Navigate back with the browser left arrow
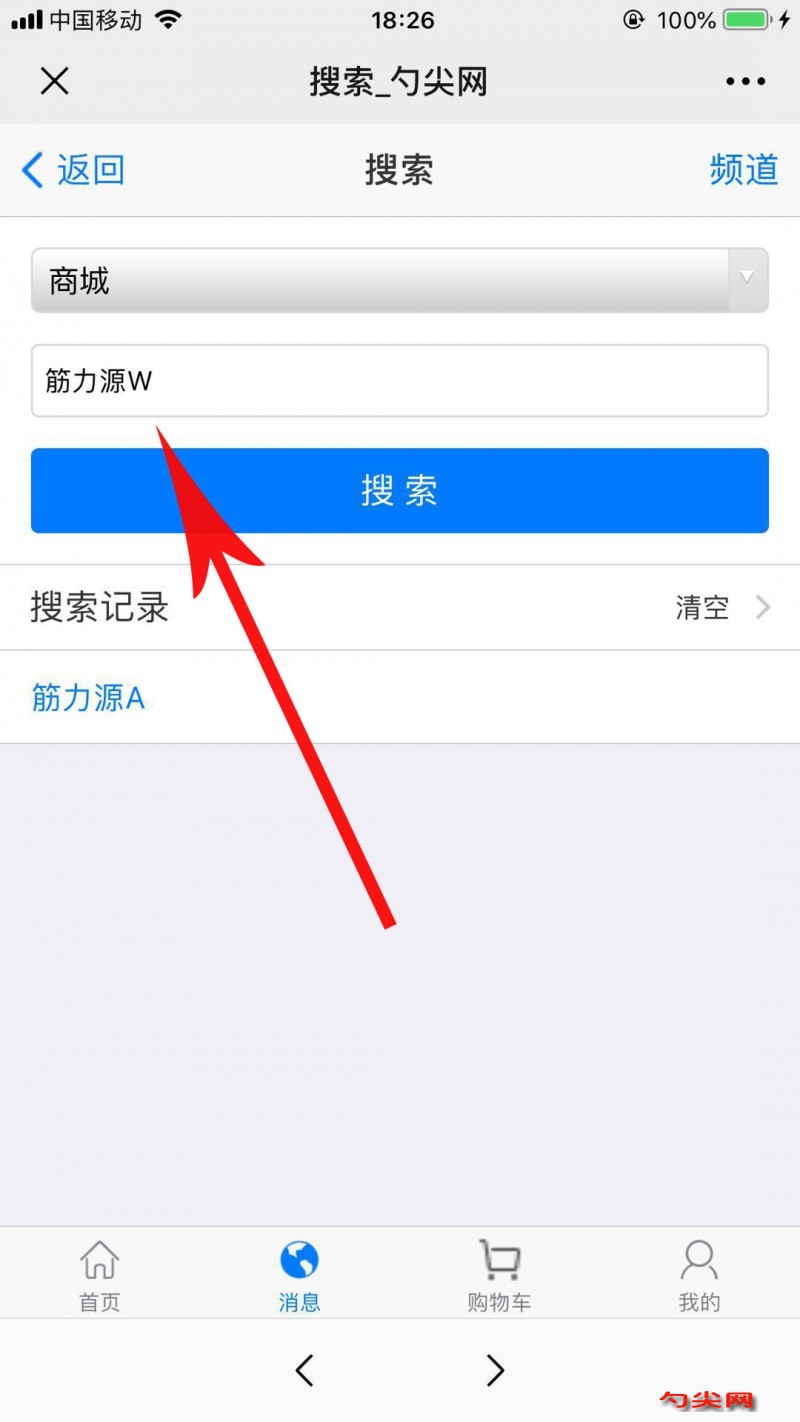This screenshot has height=1422, width=800. coord(305,1370)
